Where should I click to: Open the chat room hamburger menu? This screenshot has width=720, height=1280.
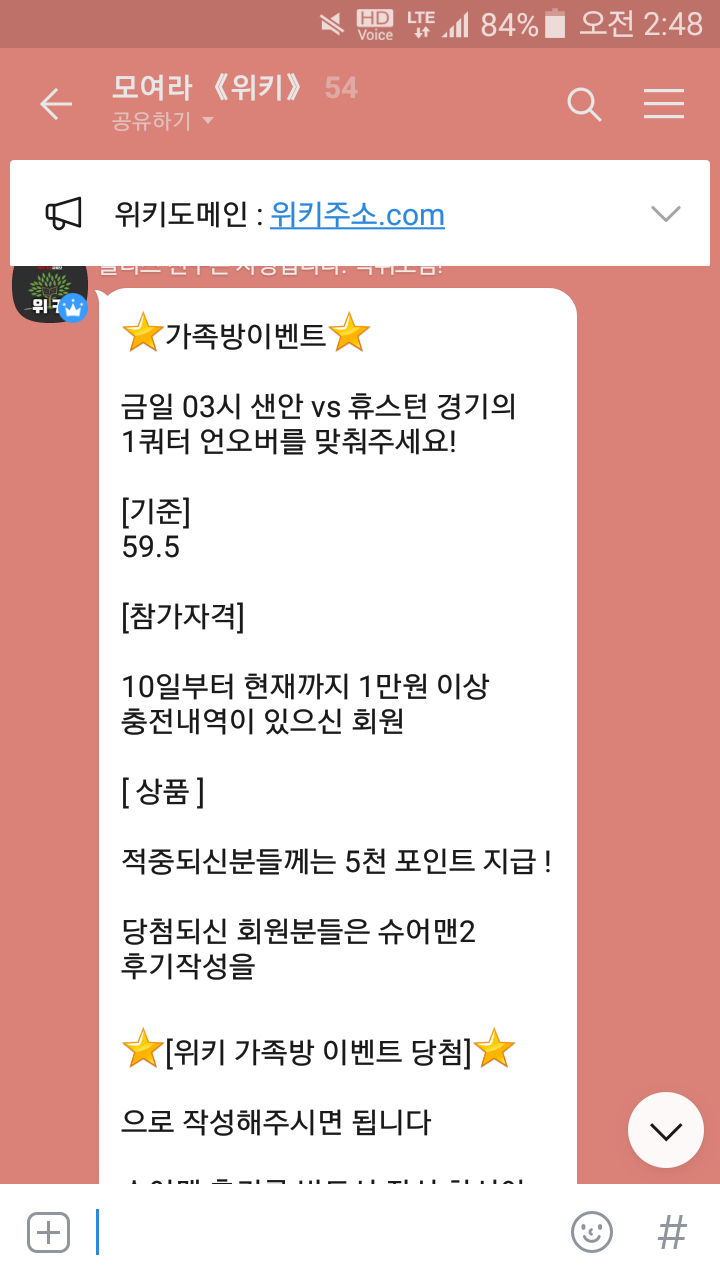664,104
